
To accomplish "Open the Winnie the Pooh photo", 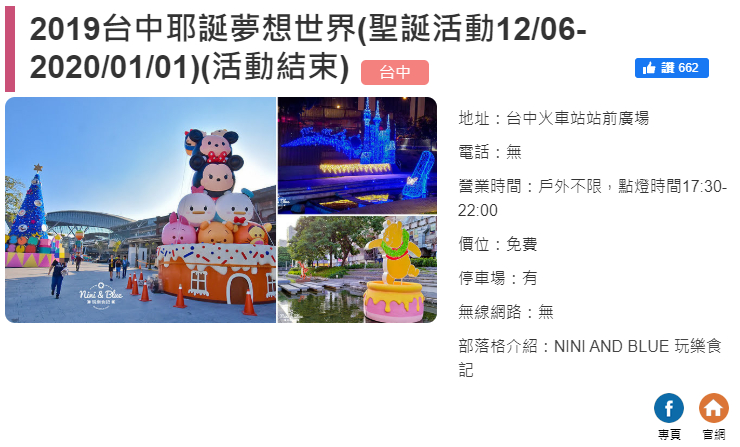I will click(x=357, y=270).
